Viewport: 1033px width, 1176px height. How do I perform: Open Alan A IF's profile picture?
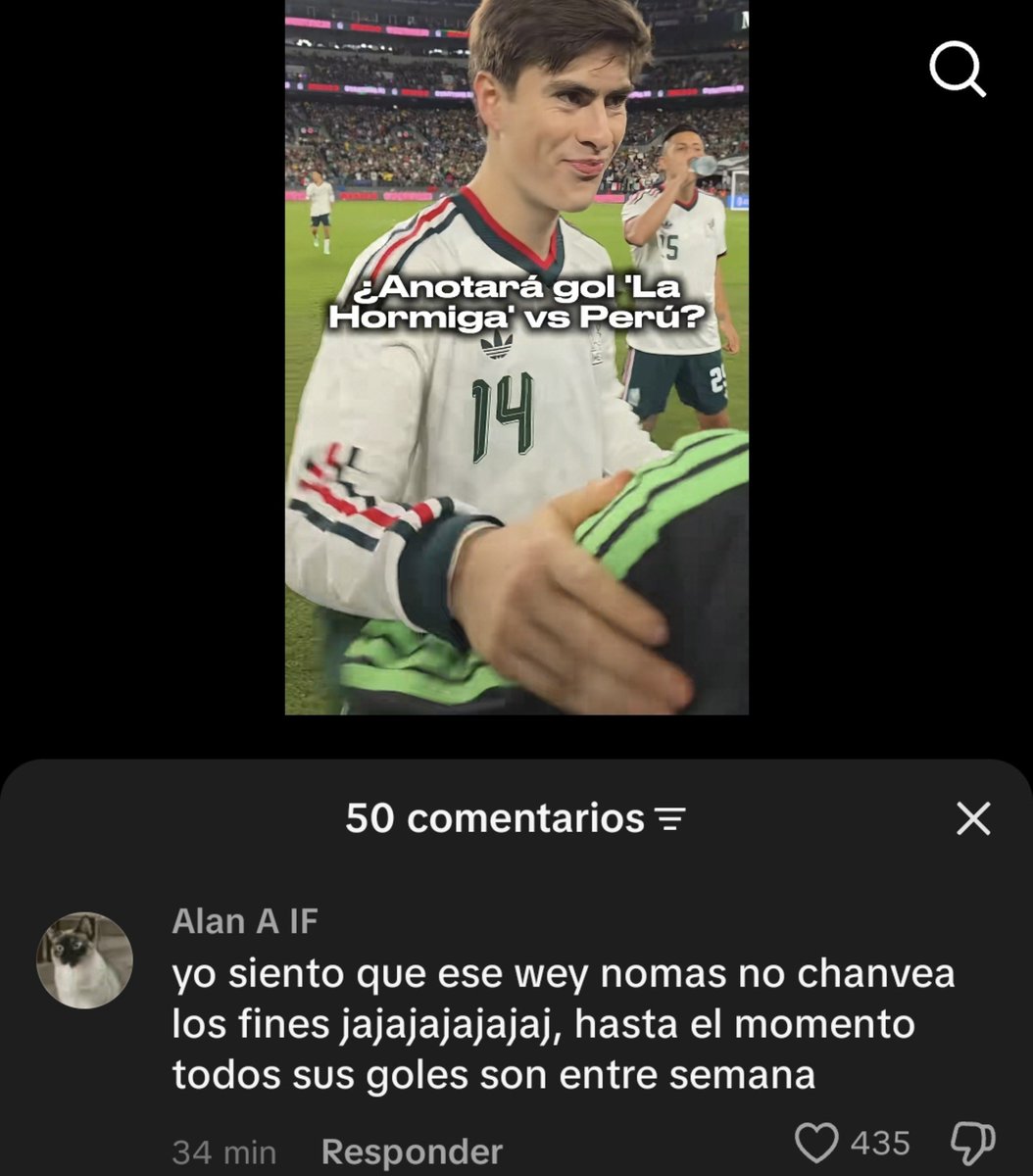pyautogui.click(x=84, y=960)
